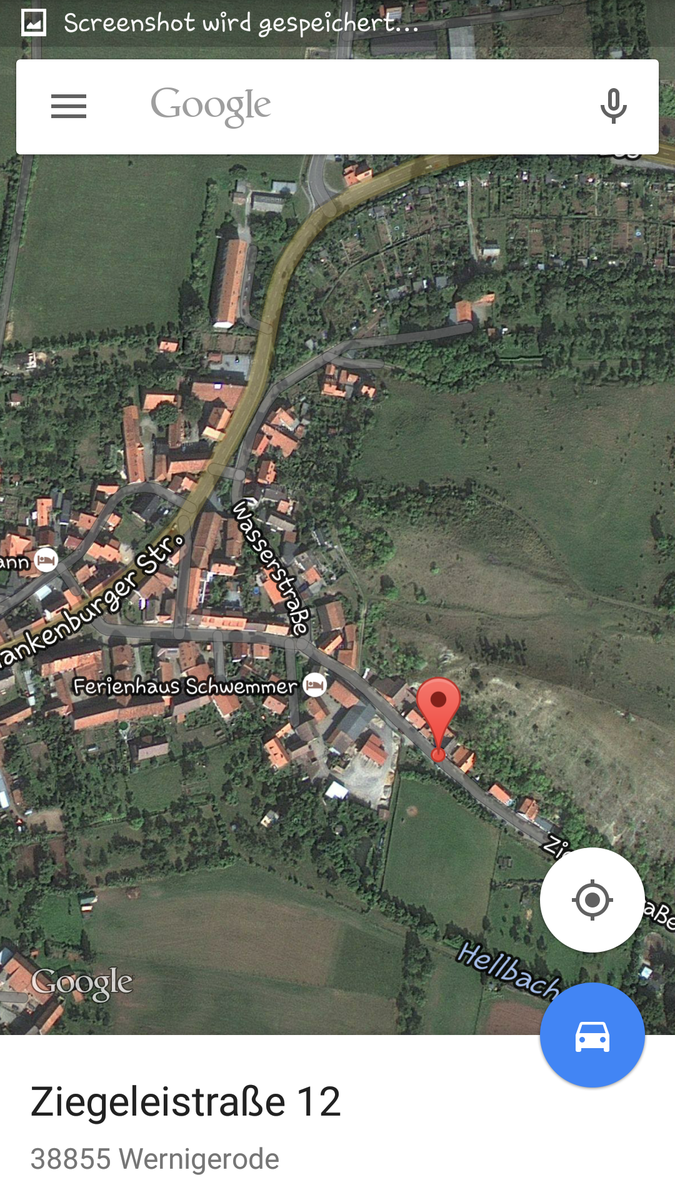Start voice search with the microphone

(613, 106)
